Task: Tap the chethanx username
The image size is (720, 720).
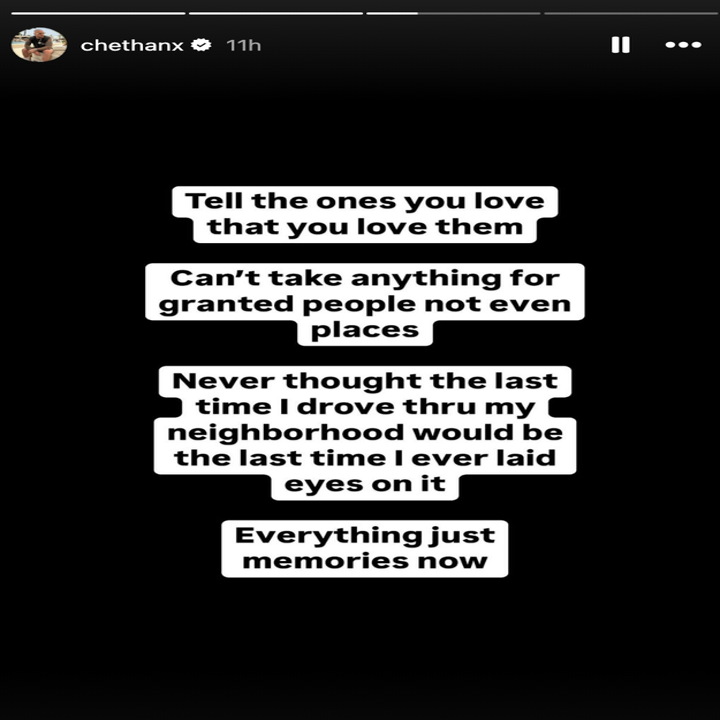Action: click(x=131, y=46)
